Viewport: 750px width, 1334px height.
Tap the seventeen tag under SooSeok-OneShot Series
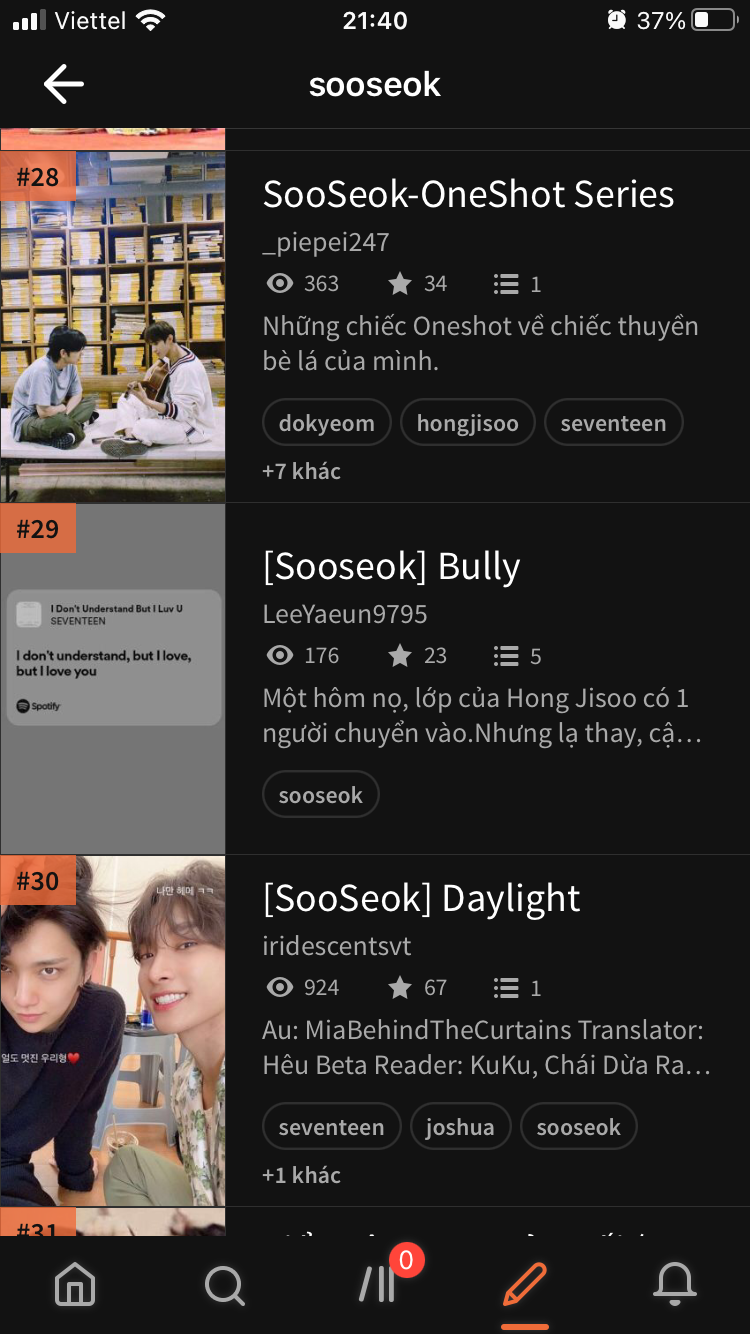click(613, 423)
